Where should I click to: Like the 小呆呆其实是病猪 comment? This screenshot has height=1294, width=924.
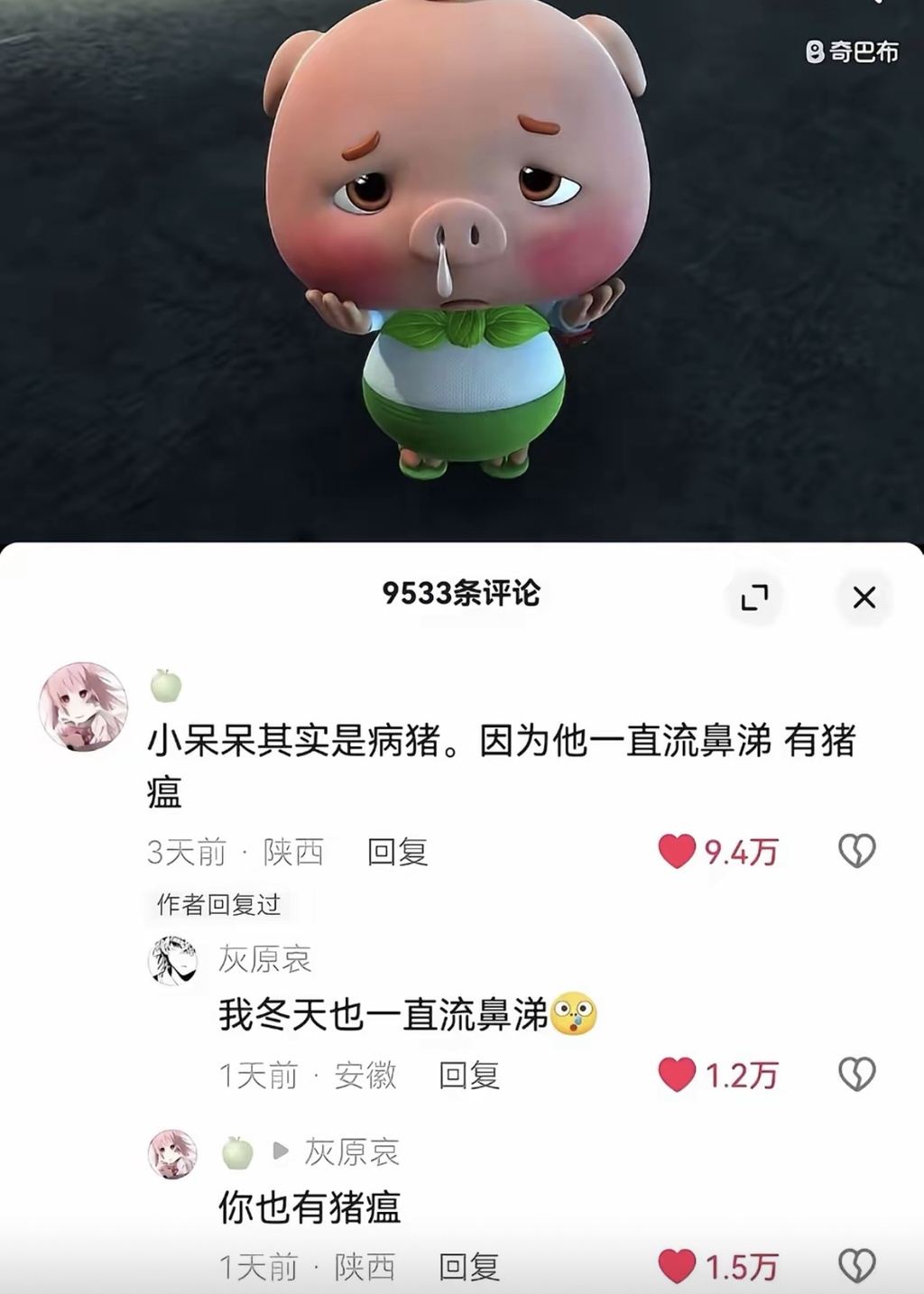[677, 851]
